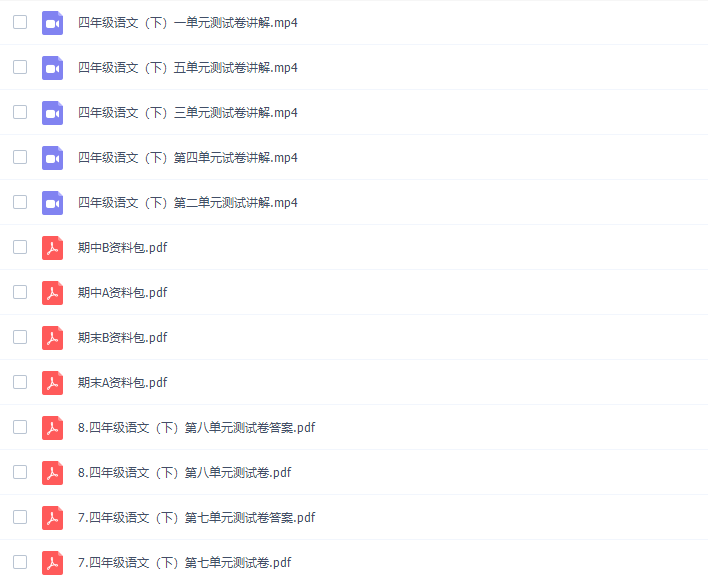Screen dimensions: 708x580
Task: Play 四年级语文（下）第二单元测试讲解.mp4
Action: point(187,202)
